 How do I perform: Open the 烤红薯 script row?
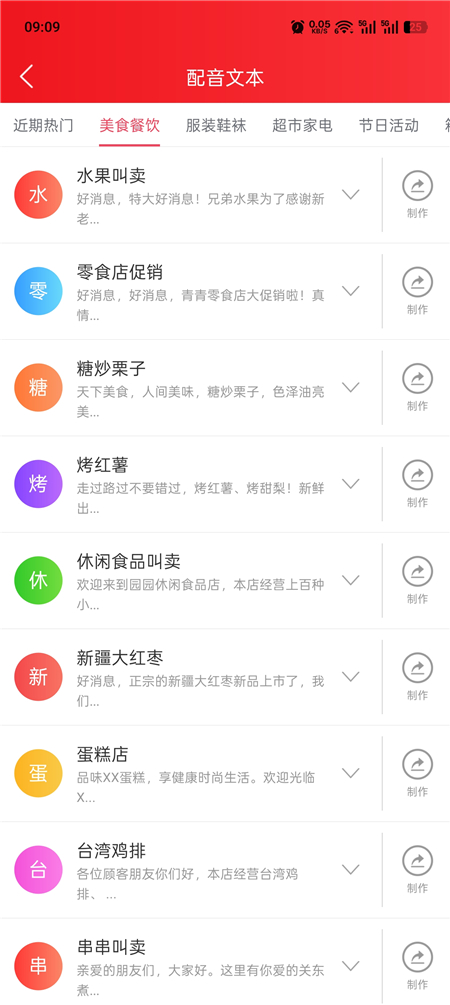tap(191, 485)
